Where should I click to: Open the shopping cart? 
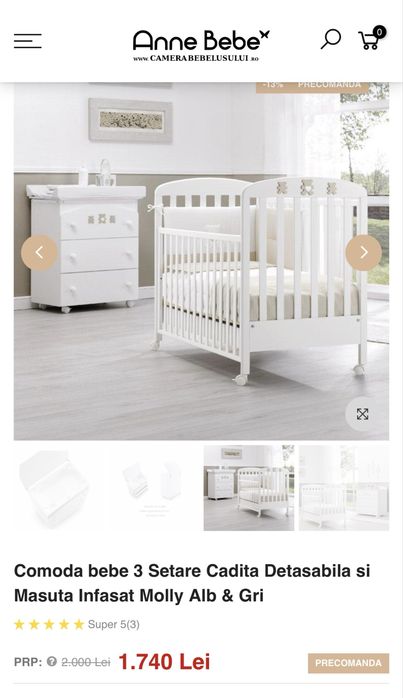point(372,38)
